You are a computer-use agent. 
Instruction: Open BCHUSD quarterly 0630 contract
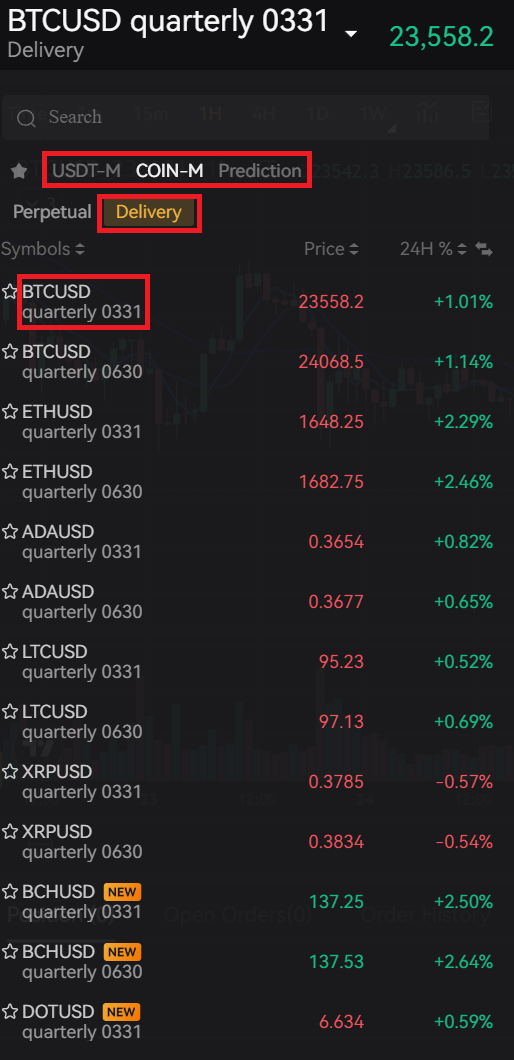(x=248, y=961)
